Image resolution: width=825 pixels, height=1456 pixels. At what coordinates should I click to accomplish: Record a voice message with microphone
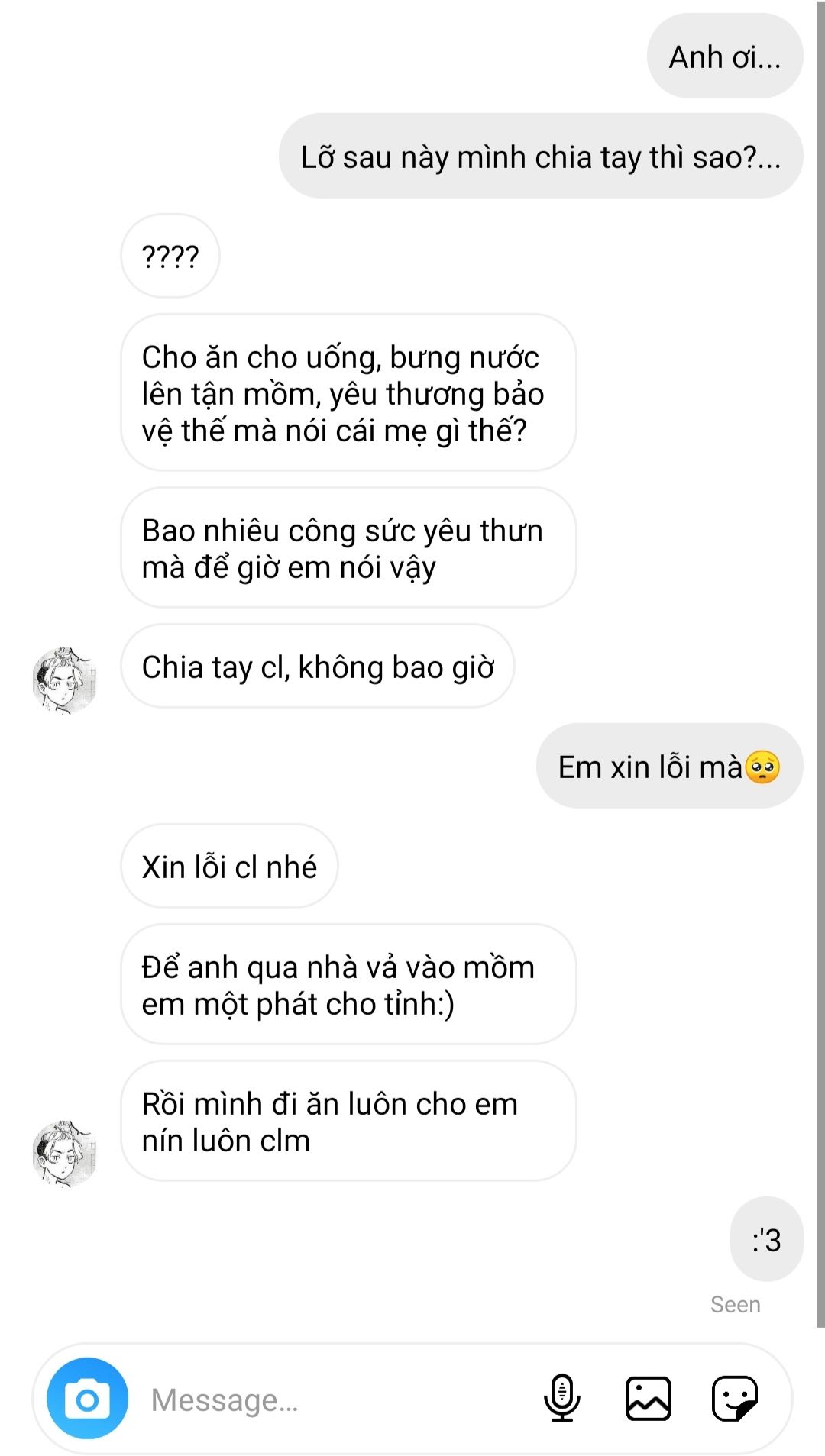[561, 1399]
